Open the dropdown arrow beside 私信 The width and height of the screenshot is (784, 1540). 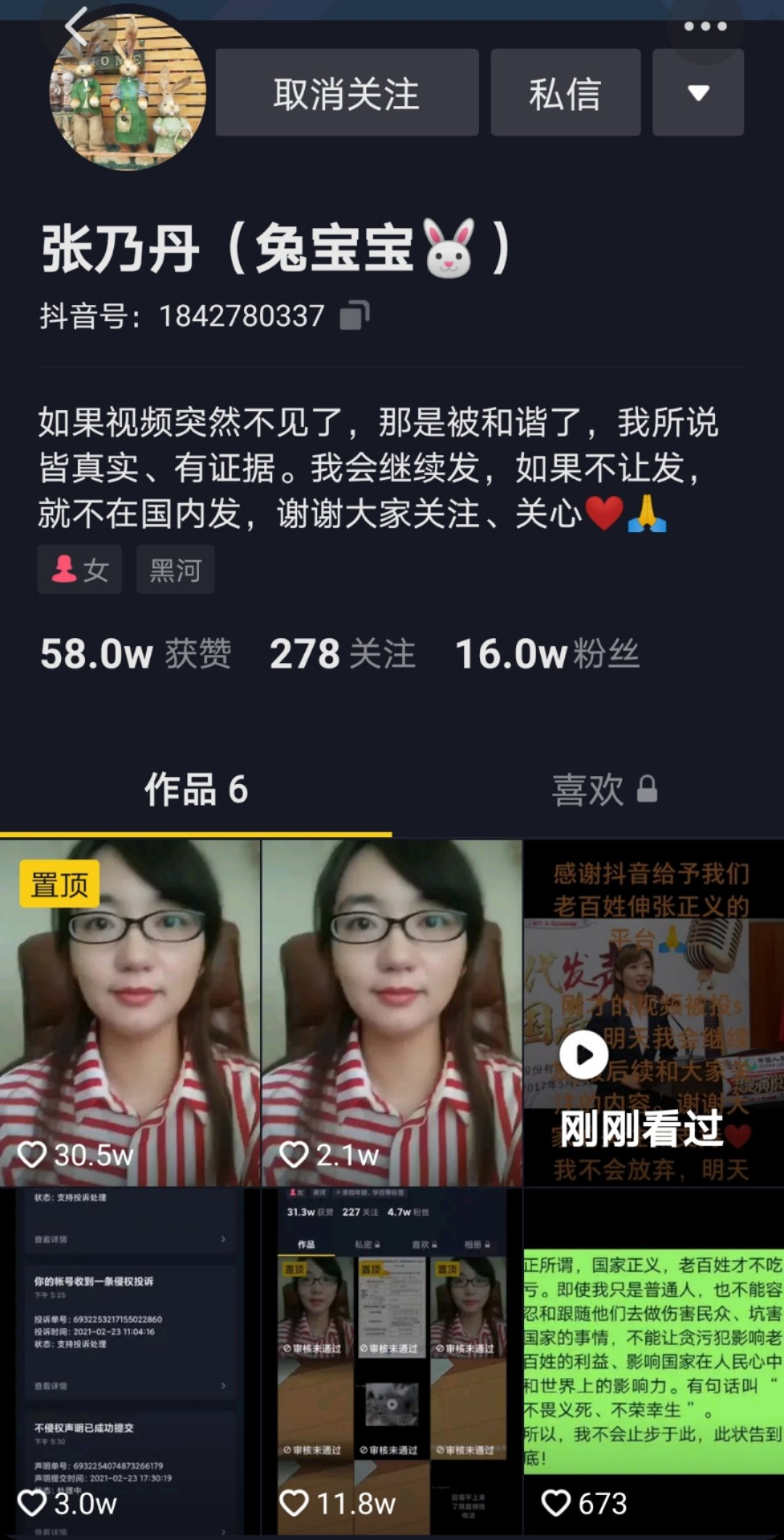698,93
